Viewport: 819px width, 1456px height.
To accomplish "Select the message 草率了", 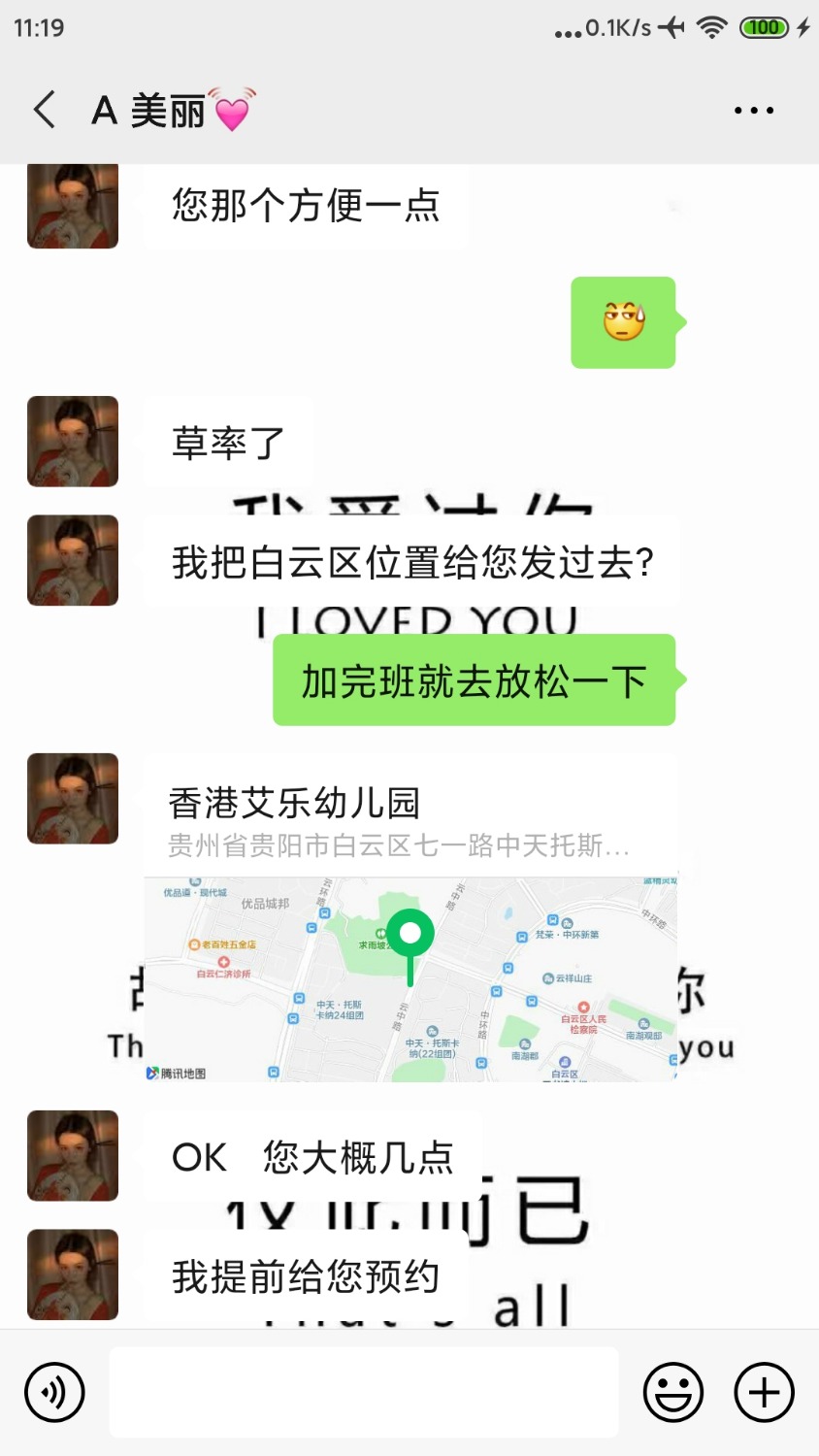I will (x=229, y=441).
